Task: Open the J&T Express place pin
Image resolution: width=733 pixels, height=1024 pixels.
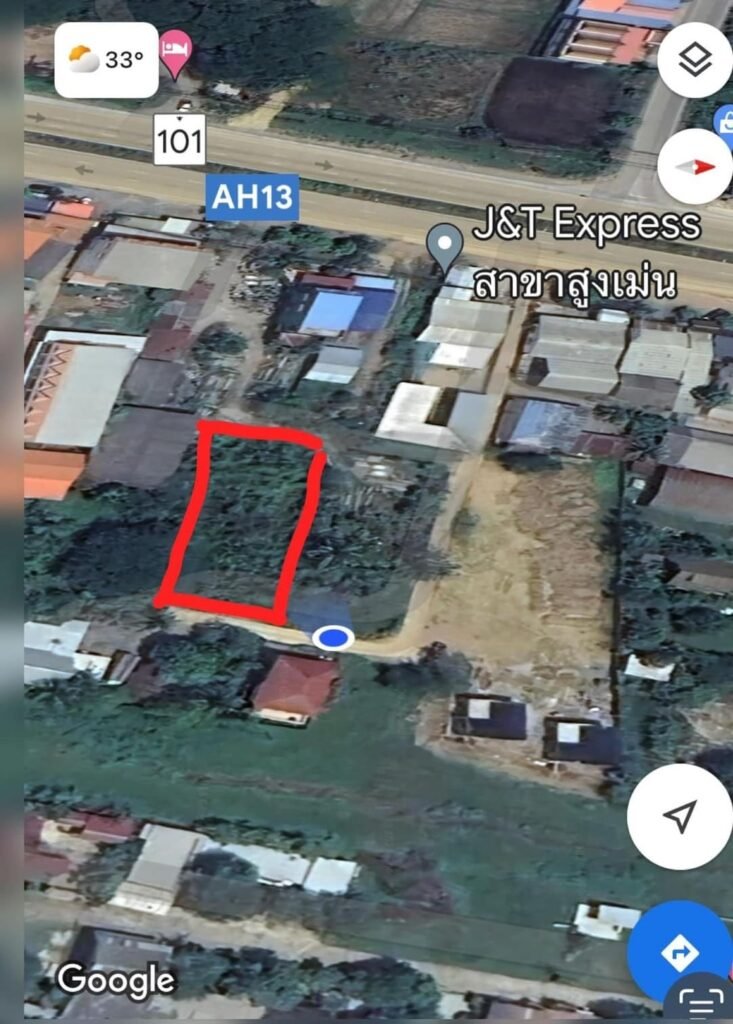Action: (445, 246)
